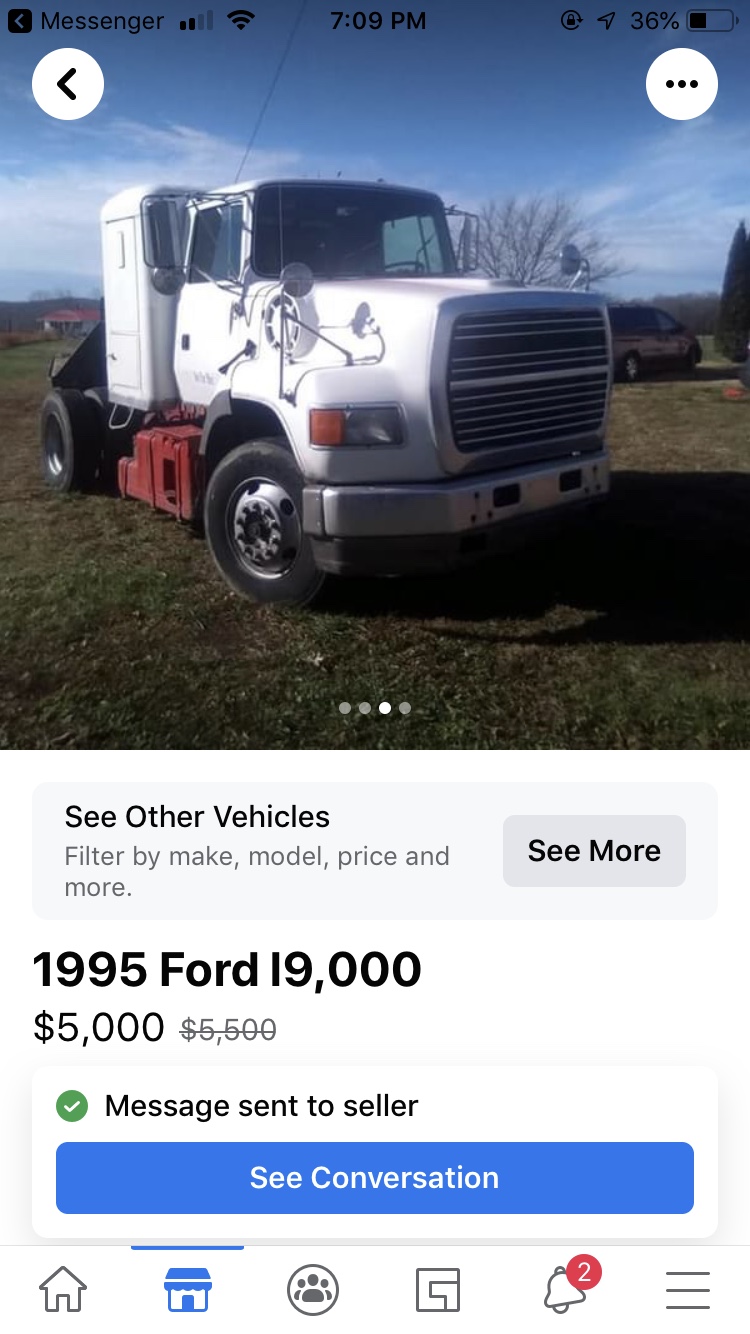Open the Marketplace tab
Screen dimensions: 750x1334
[x=188, y=1290]
